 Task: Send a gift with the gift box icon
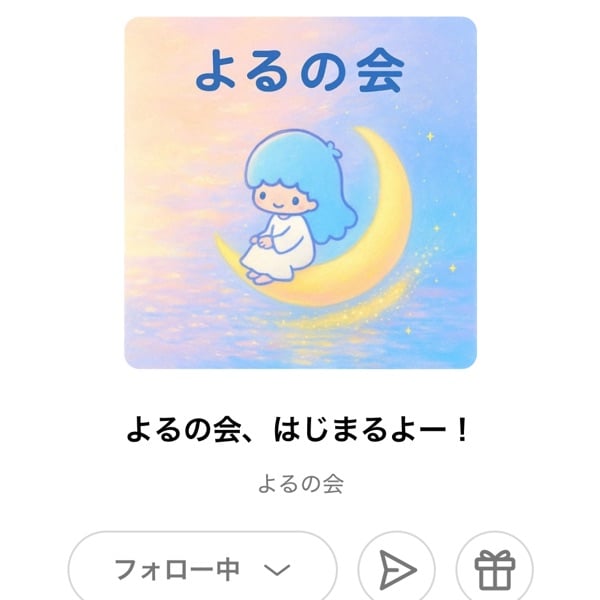pyautogui.click(x=494, y=570)
